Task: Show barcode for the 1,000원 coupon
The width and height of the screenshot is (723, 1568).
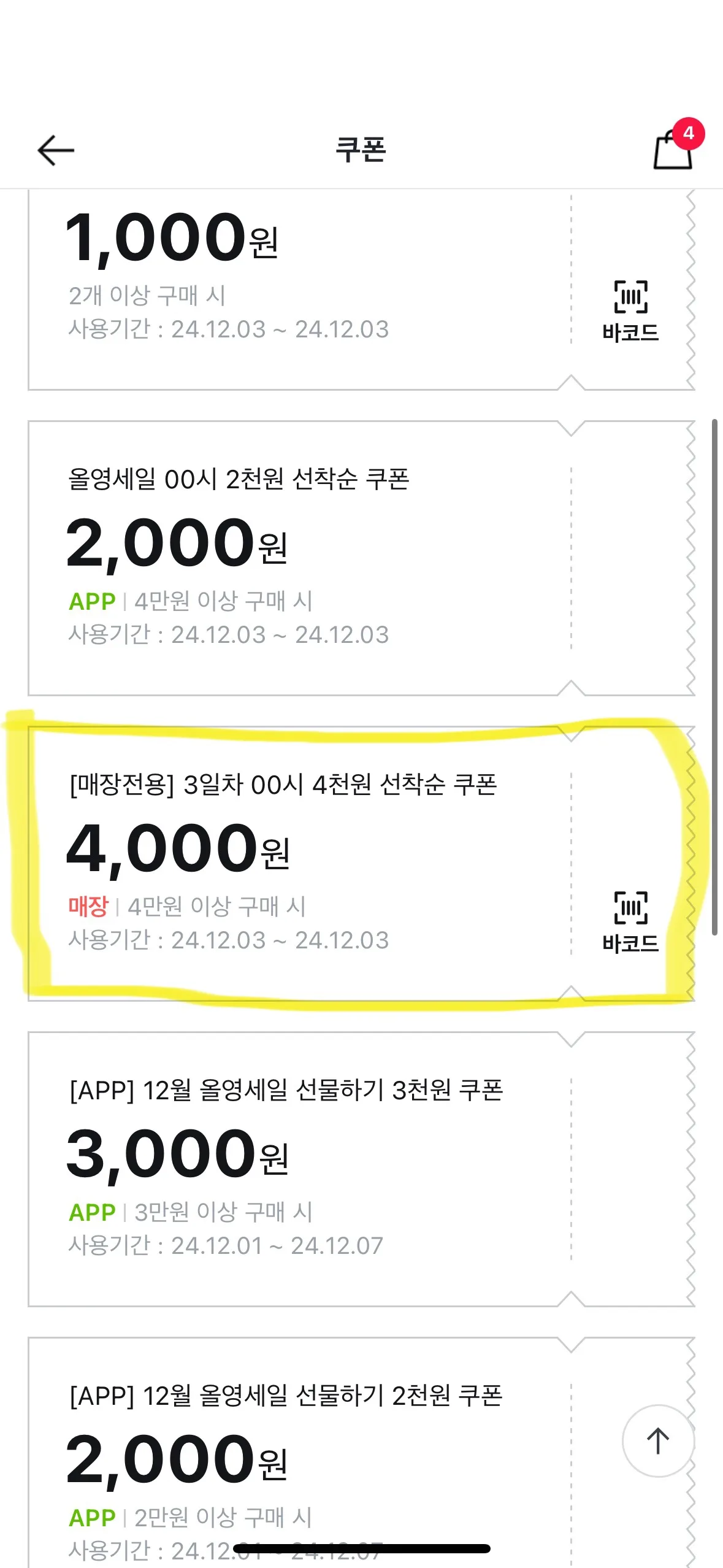Action: coord(630,310)
